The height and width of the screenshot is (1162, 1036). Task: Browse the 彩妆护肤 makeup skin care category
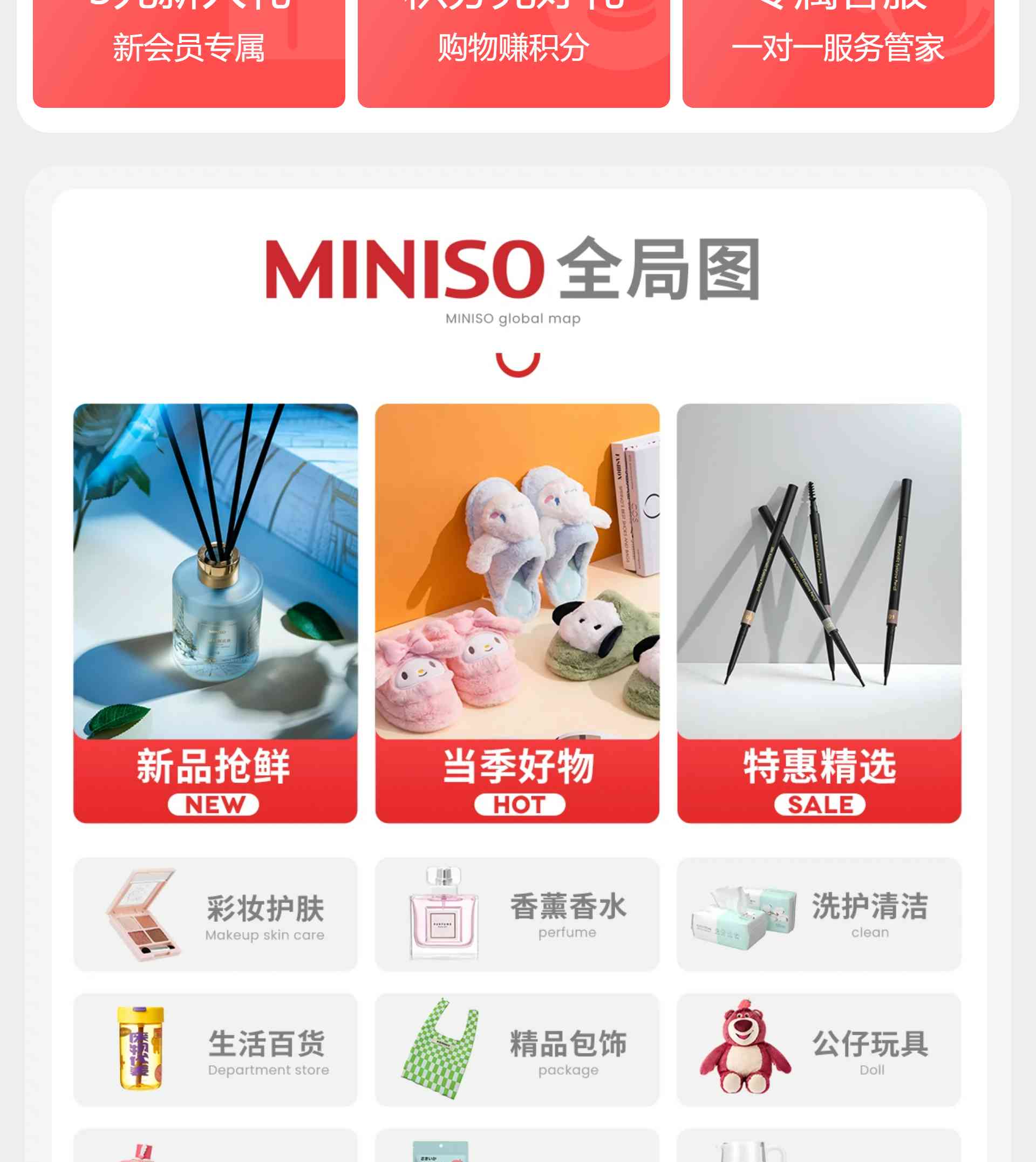(x=215, y=914)
